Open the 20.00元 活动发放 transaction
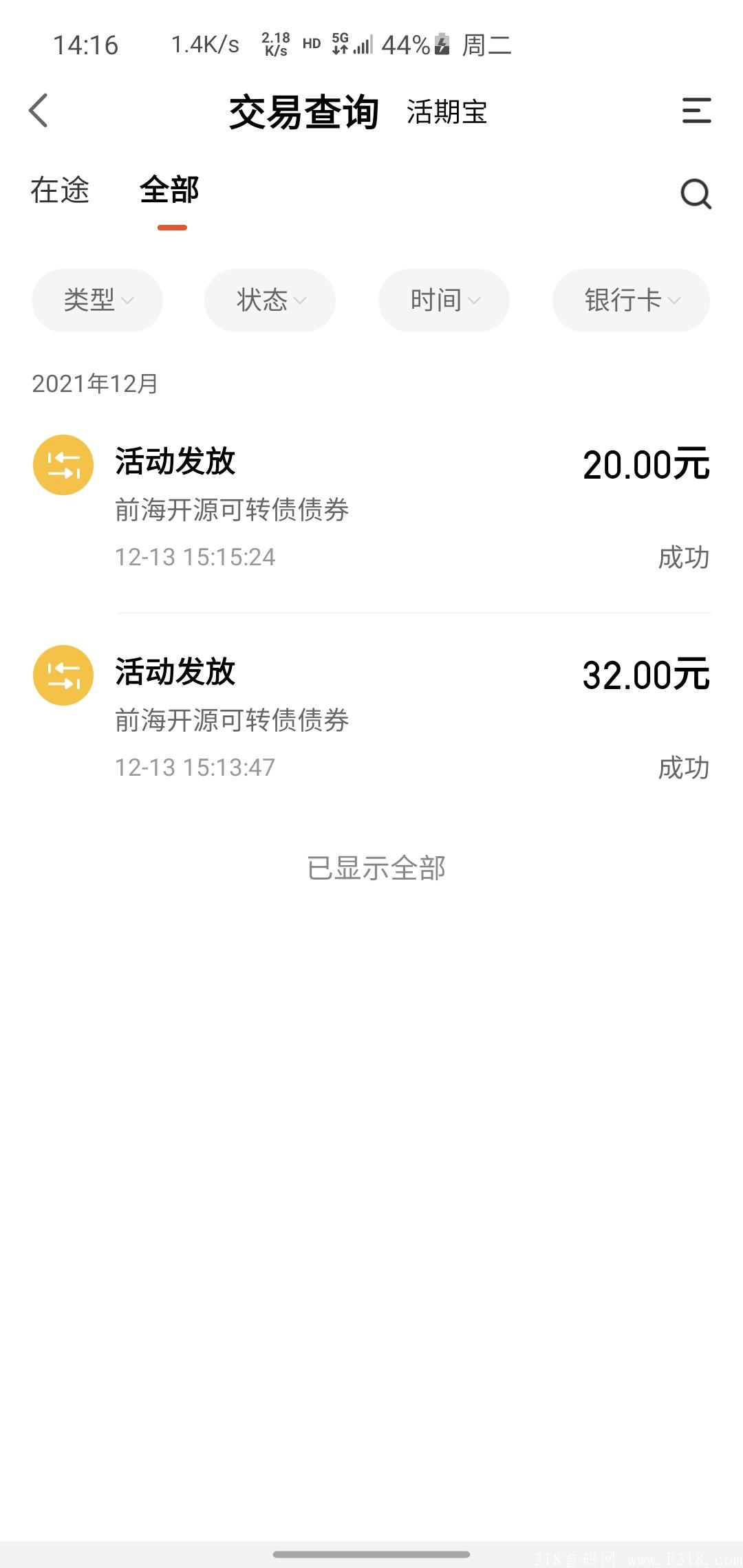Image resolution: width=743 pixels, height=1568 pixels. 371,508
